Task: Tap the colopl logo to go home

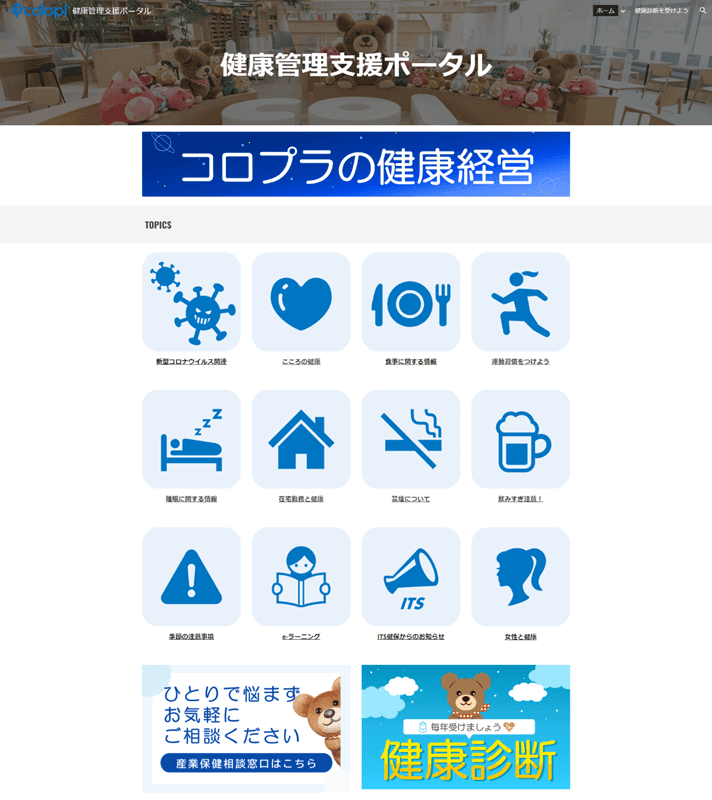Action: 38,10
